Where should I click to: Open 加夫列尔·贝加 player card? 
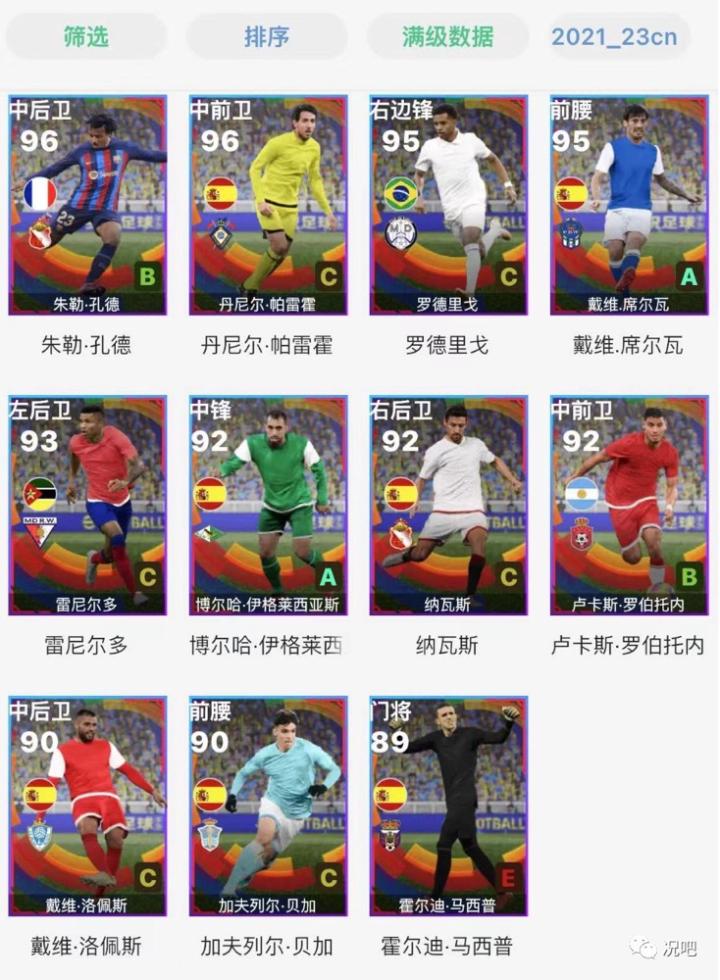coord(268,805)
